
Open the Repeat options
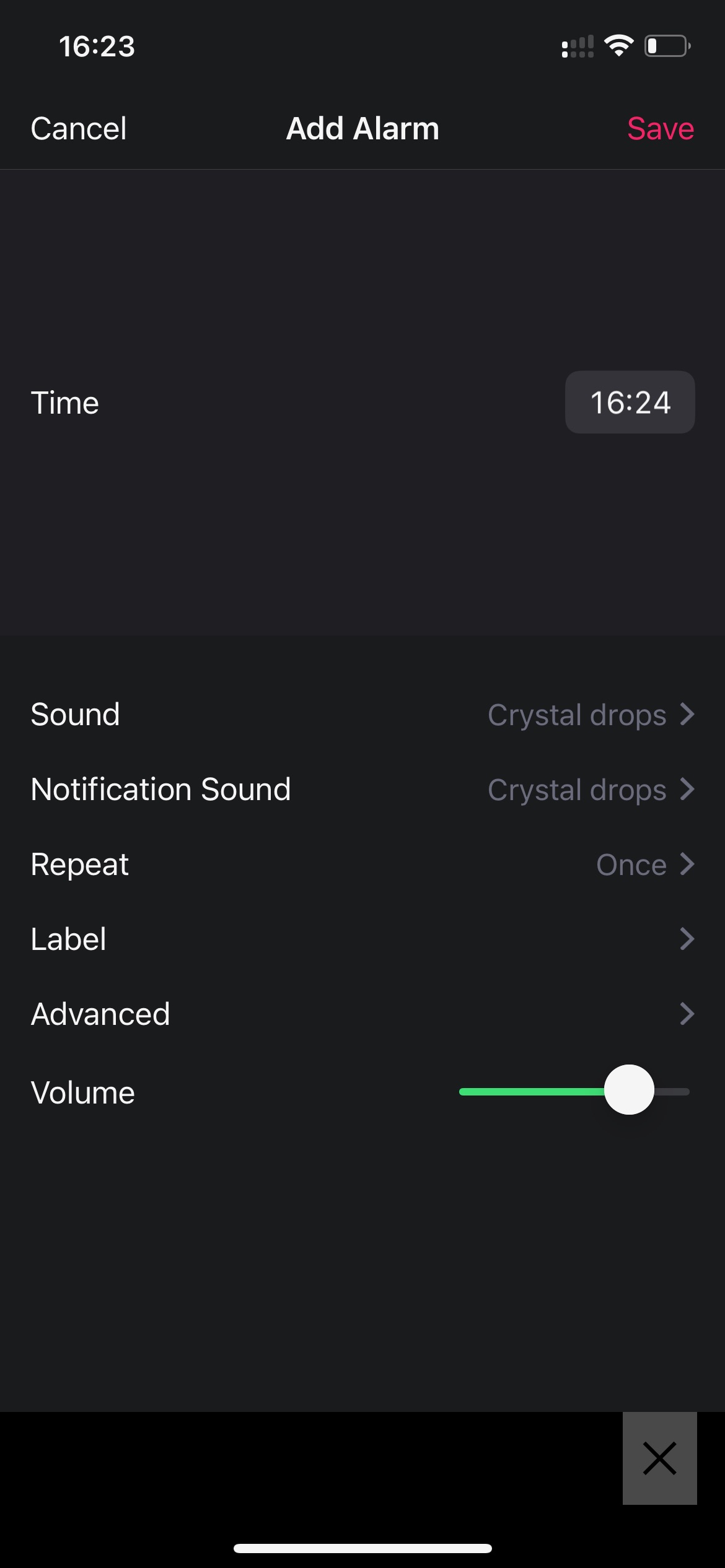click(362, 865)
